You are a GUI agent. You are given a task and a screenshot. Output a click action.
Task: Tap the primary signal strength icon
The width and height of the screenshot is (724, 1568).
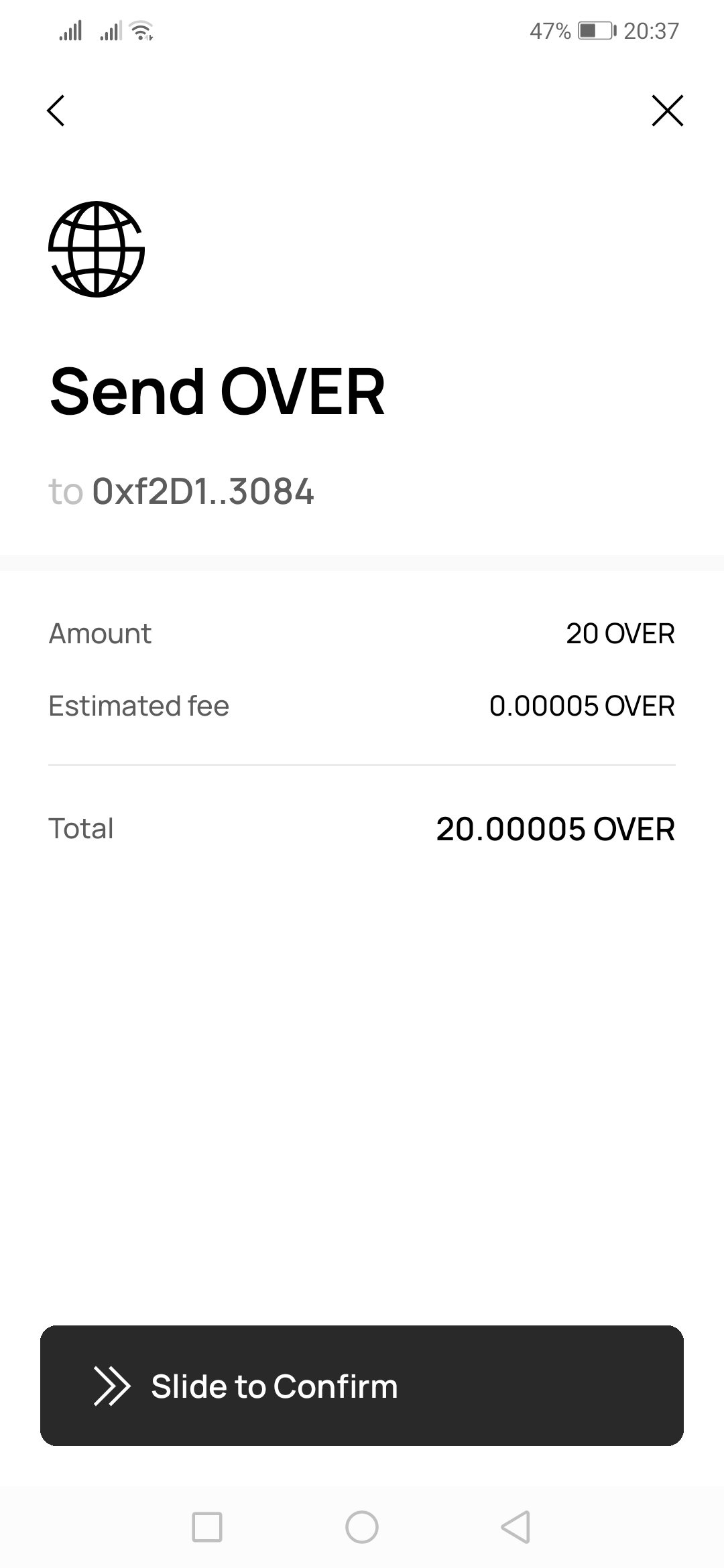click(72, 30)
